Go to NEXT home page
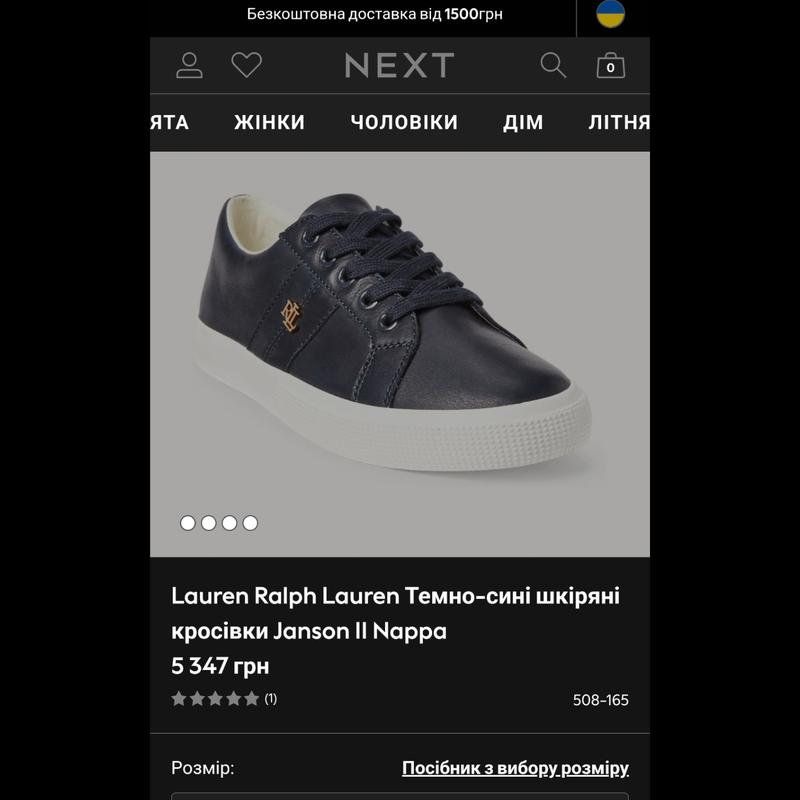The width and height of the screenshot is (800, 800). point(399,66)
